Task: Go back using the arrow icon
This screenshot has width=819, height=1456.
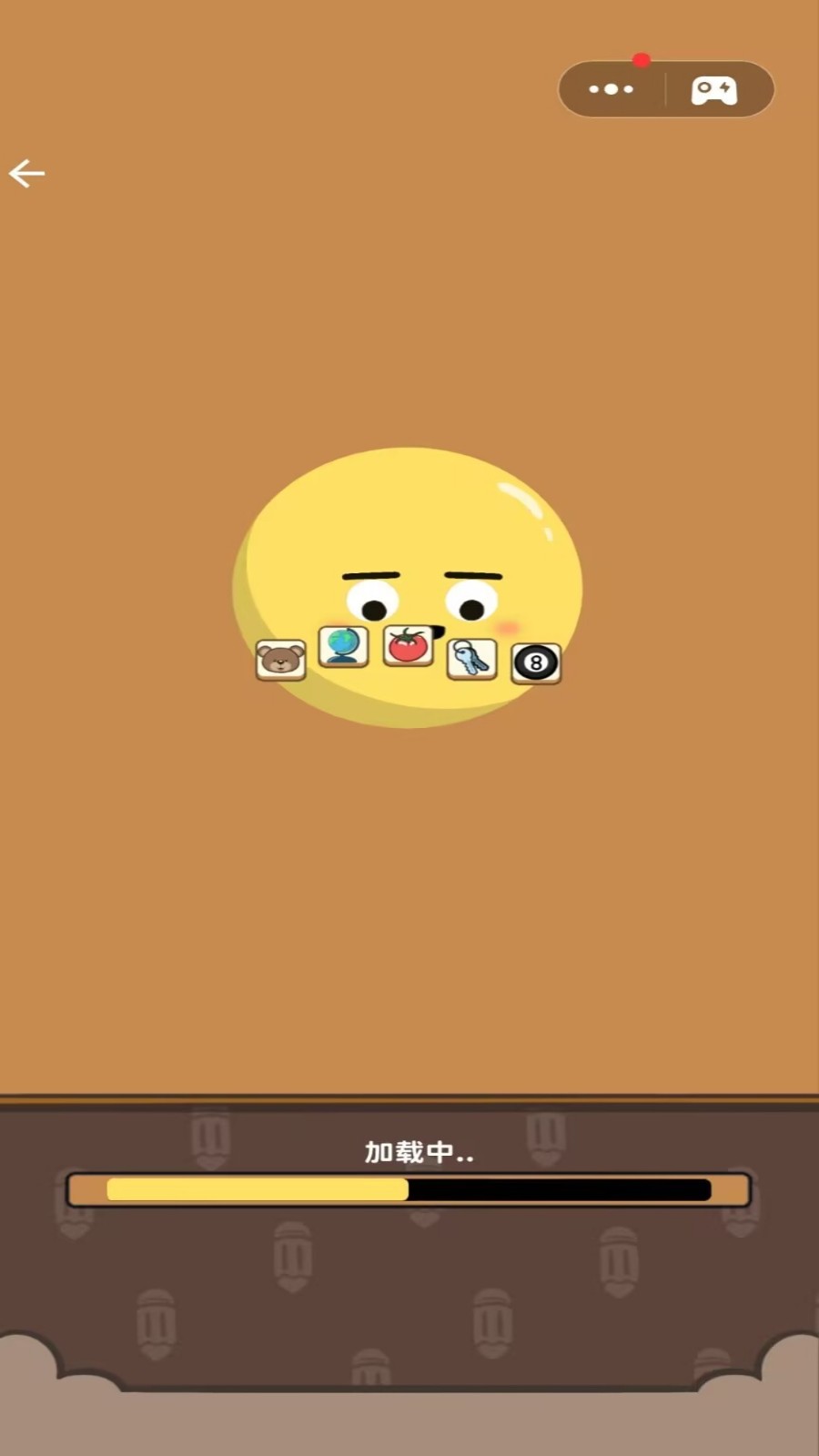Action: [27, 173]
